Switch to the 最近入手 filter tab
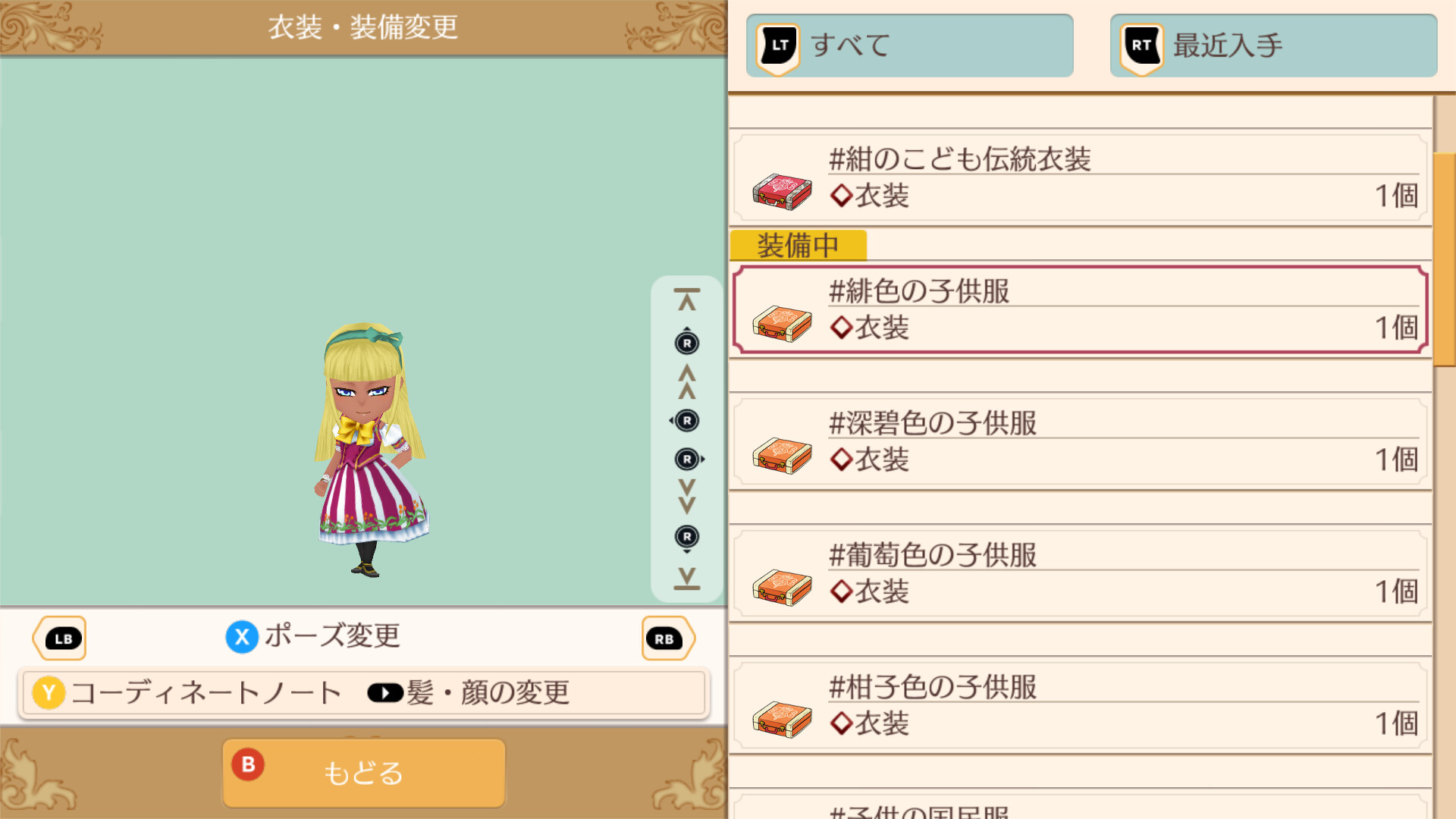This screenshot has height=819, width=1456. (x=1273, y=45)
